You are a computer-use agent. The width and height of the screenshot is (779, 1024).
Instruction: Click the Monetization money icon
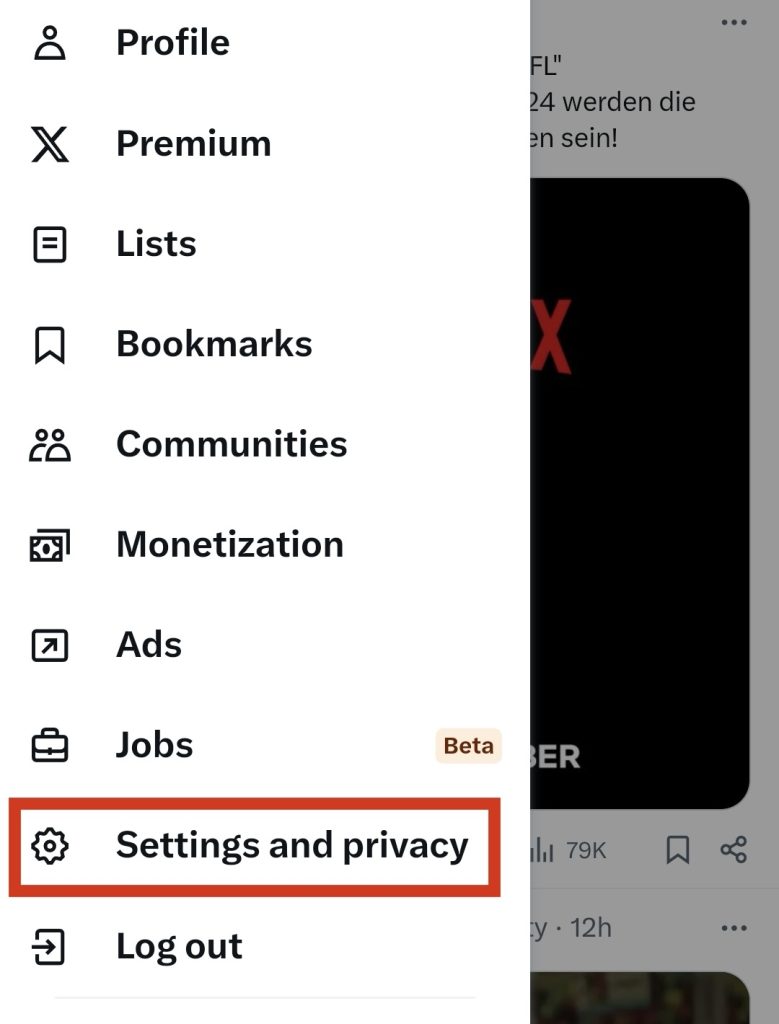pyautogui.click(x=48, y=544)
